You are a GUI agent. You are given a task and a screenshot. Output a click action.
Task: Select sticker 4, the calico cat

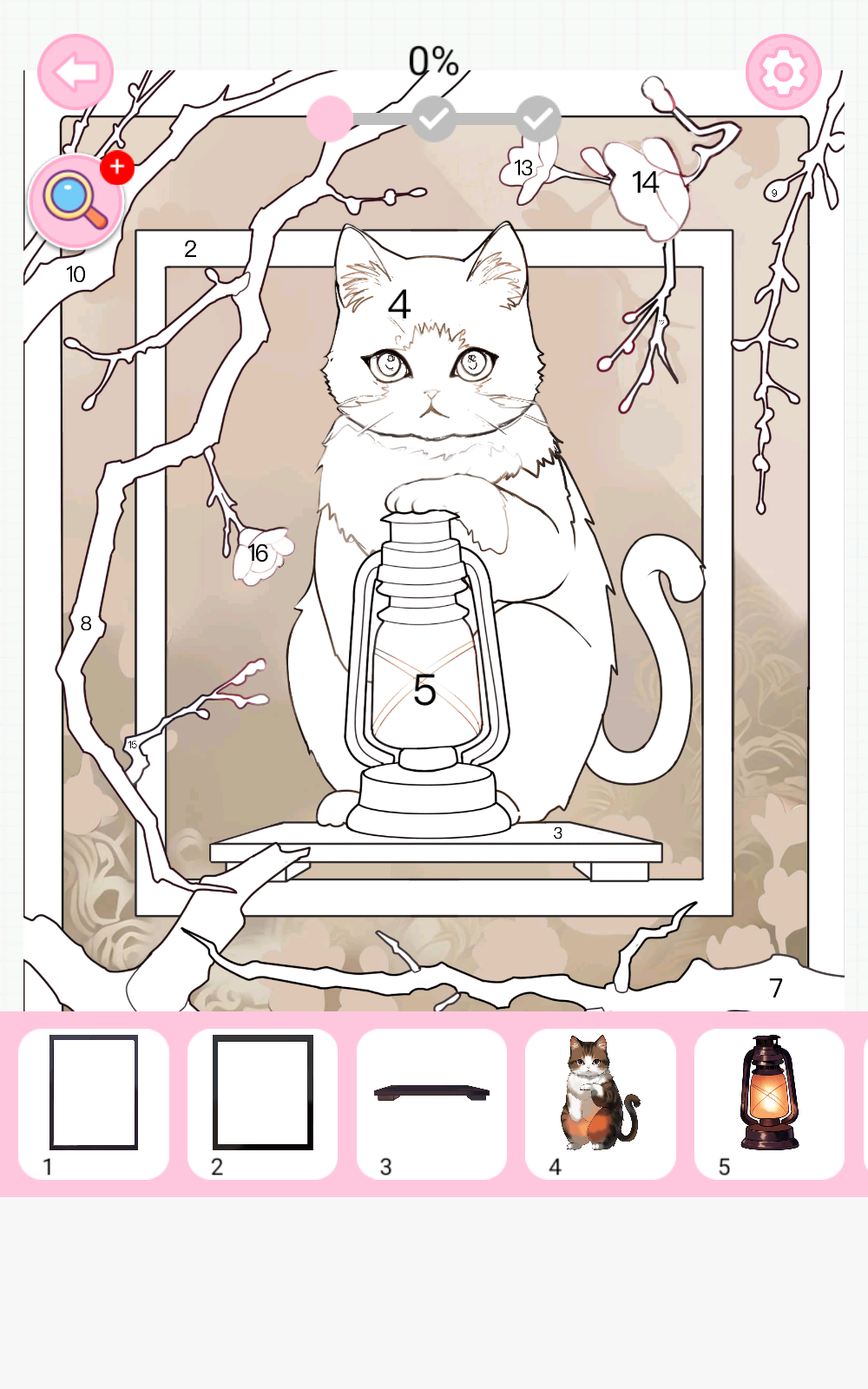(x=601, y=1103)
